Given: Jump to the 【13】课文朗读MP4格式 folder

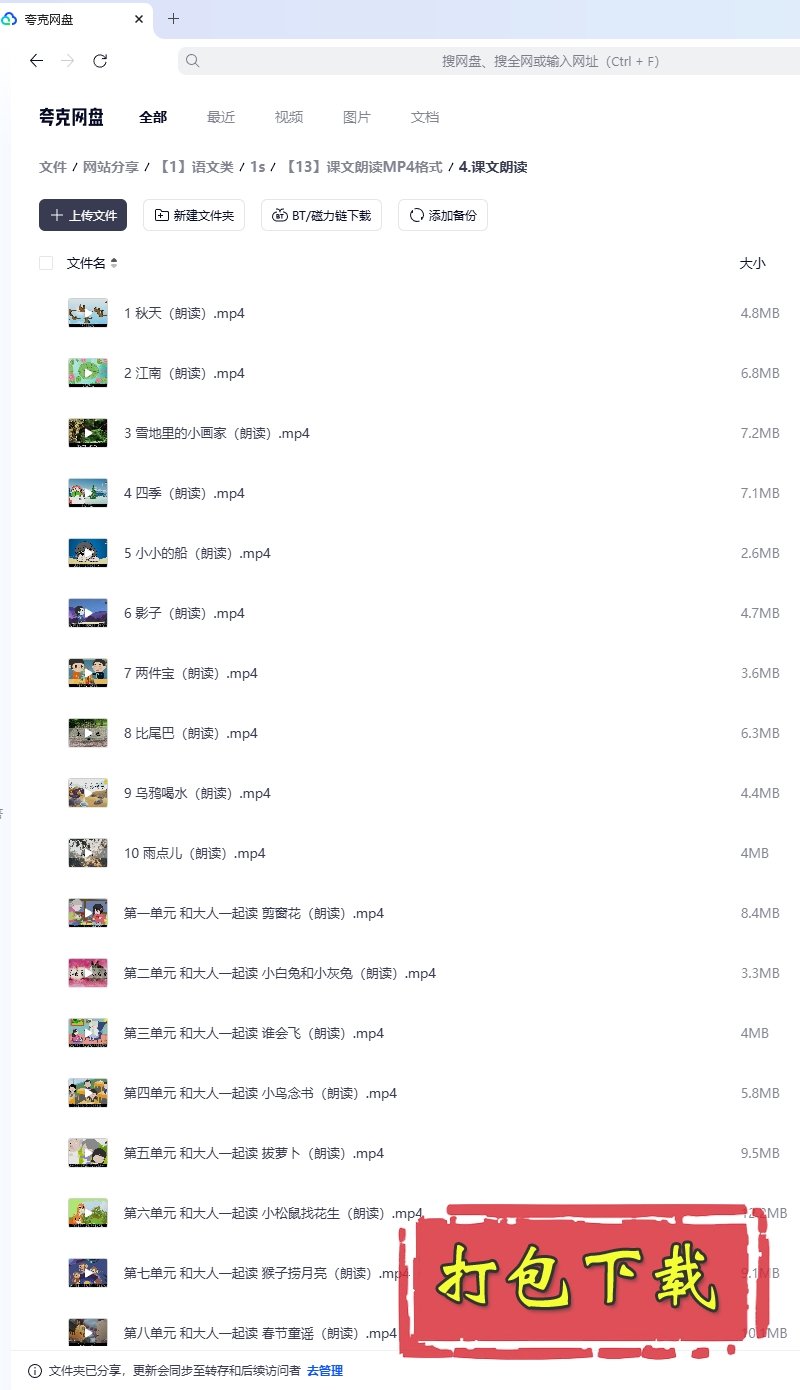Looking at the screenshot, I should point(363,167).
